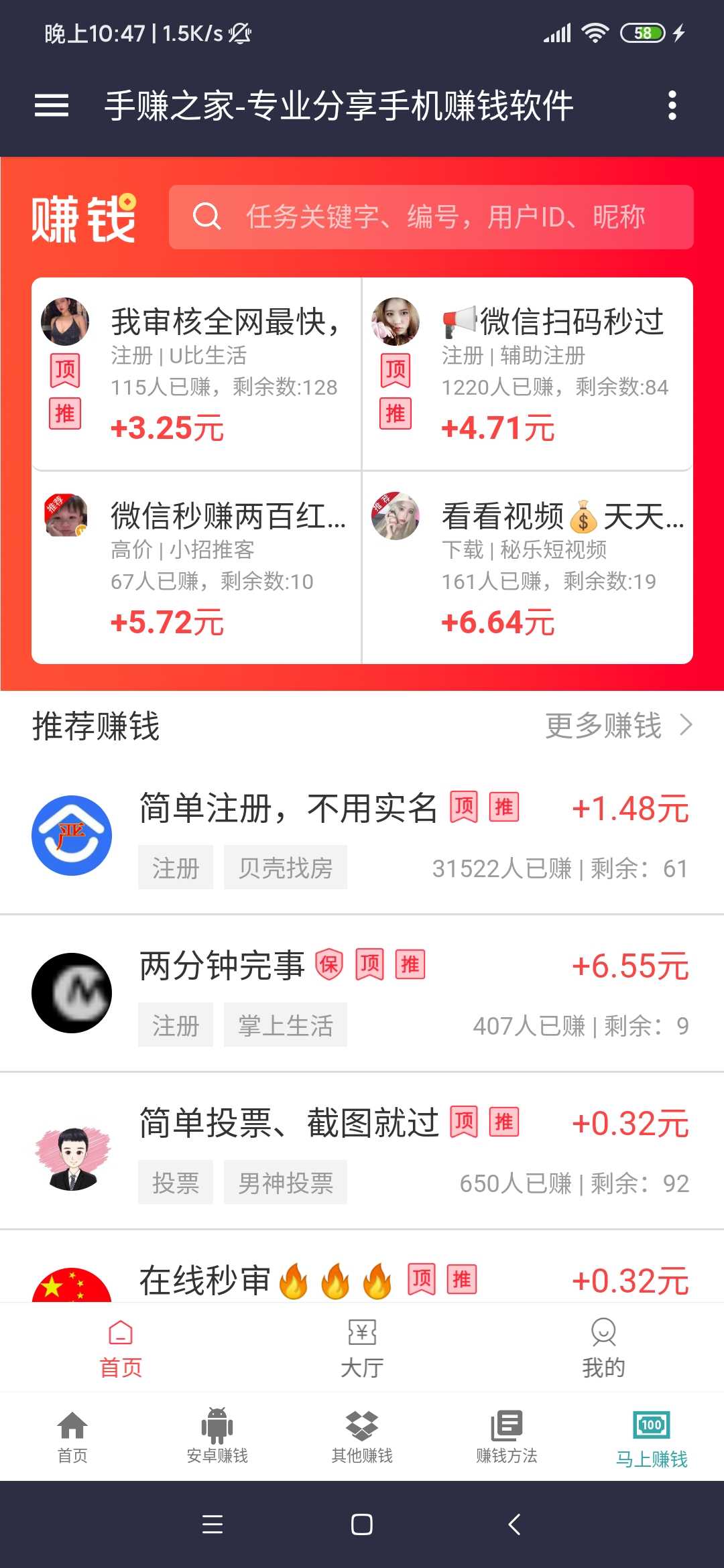Select the red 首页 tab
Viewport: 724px width, 1568px height.
[x=121, y=1348]
